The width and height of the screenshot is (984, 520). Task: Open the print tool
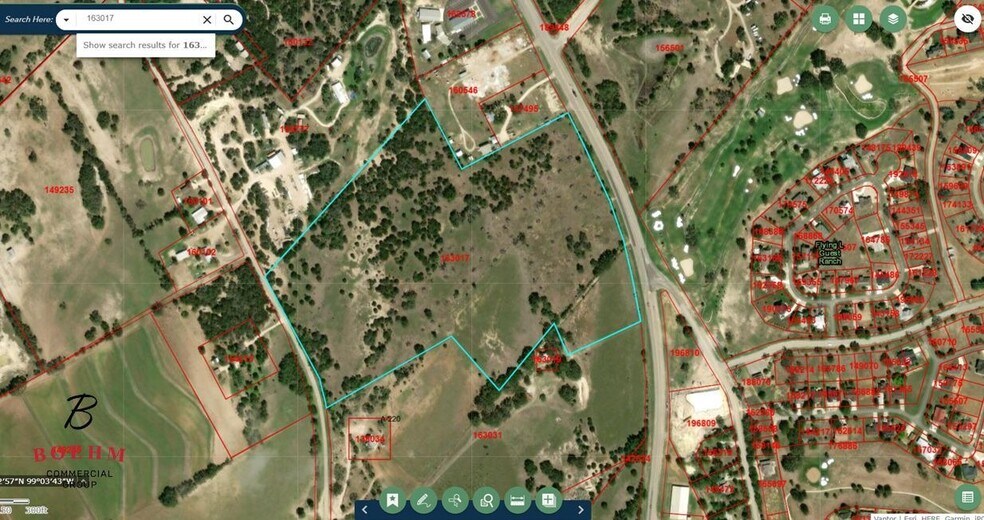point(825,18)
